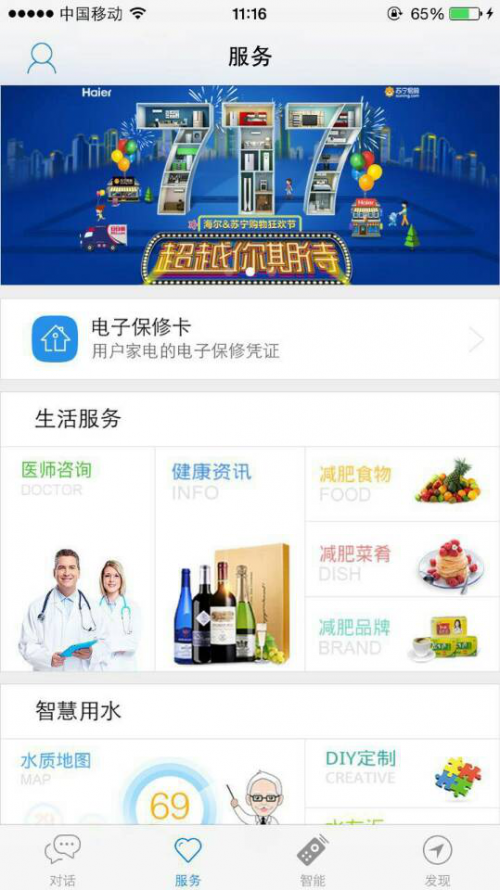Screen dimensions: 500x890
Task: Select the 减肥菜肴 DISH tile
Action: point(403,559)
